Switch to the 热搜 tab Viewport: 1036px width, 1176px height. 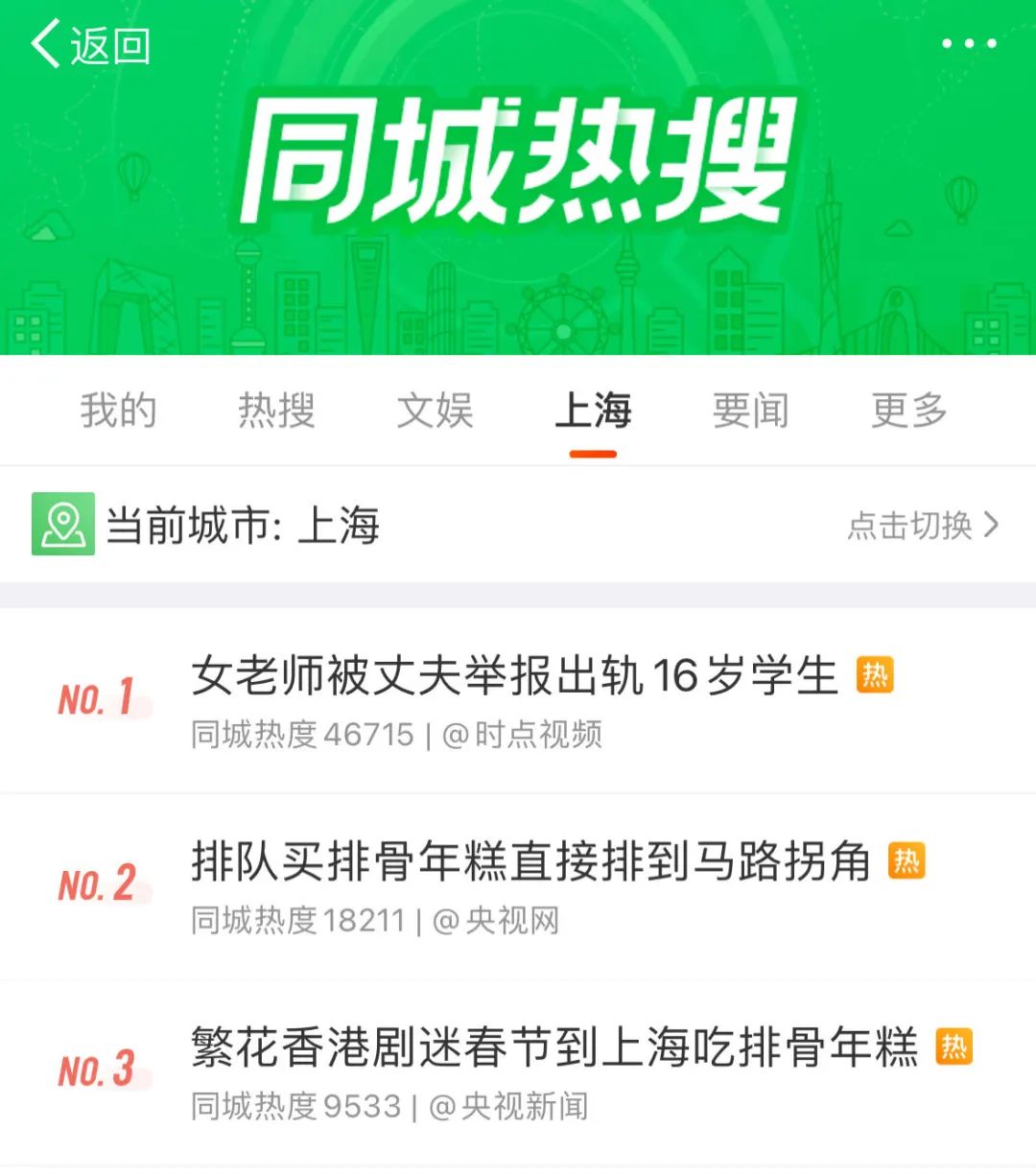pos(276,412)
